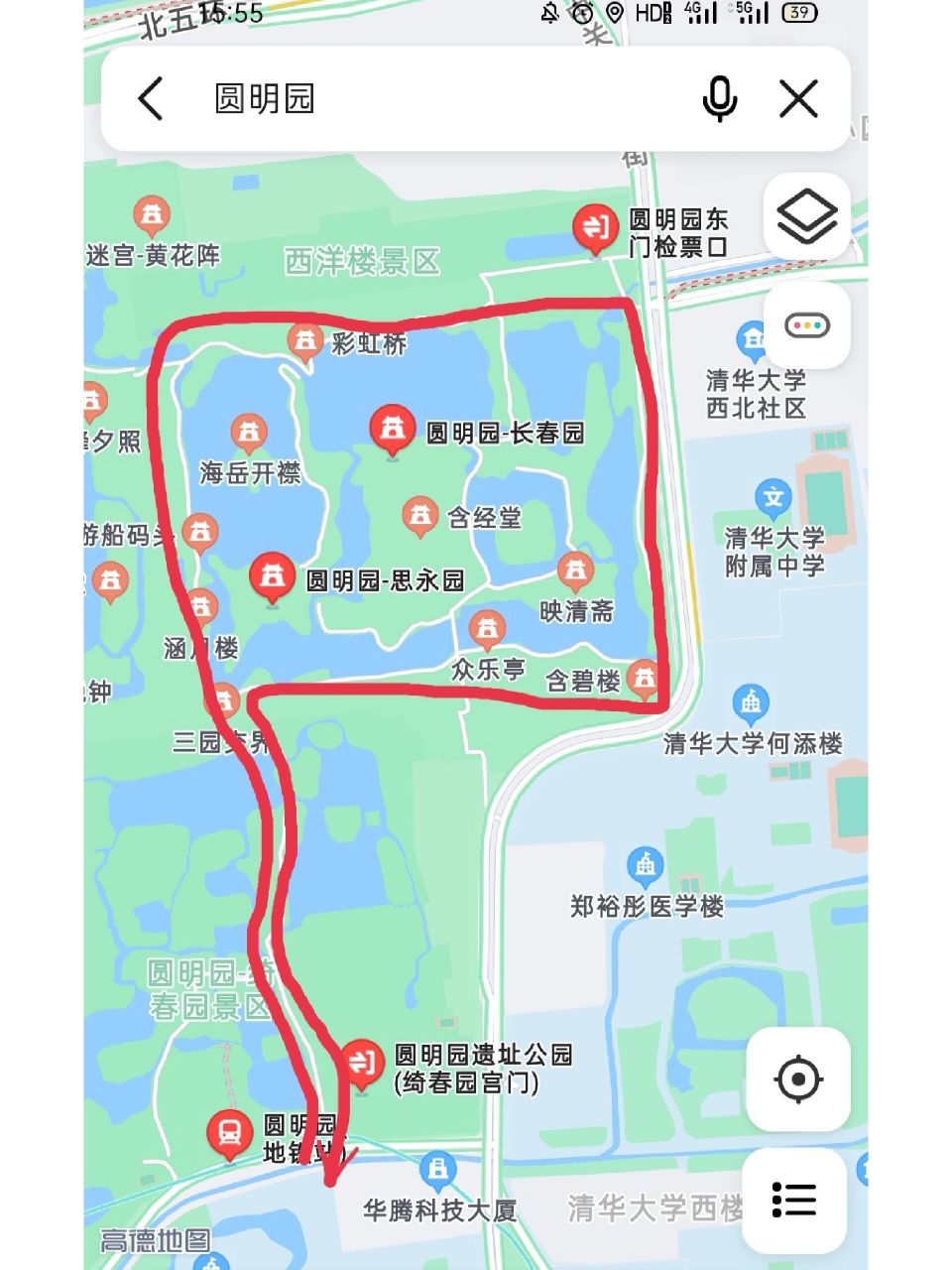Tap the colored-dots map tools icon
Screen dimensions: 952x1270
click(808, 324)
